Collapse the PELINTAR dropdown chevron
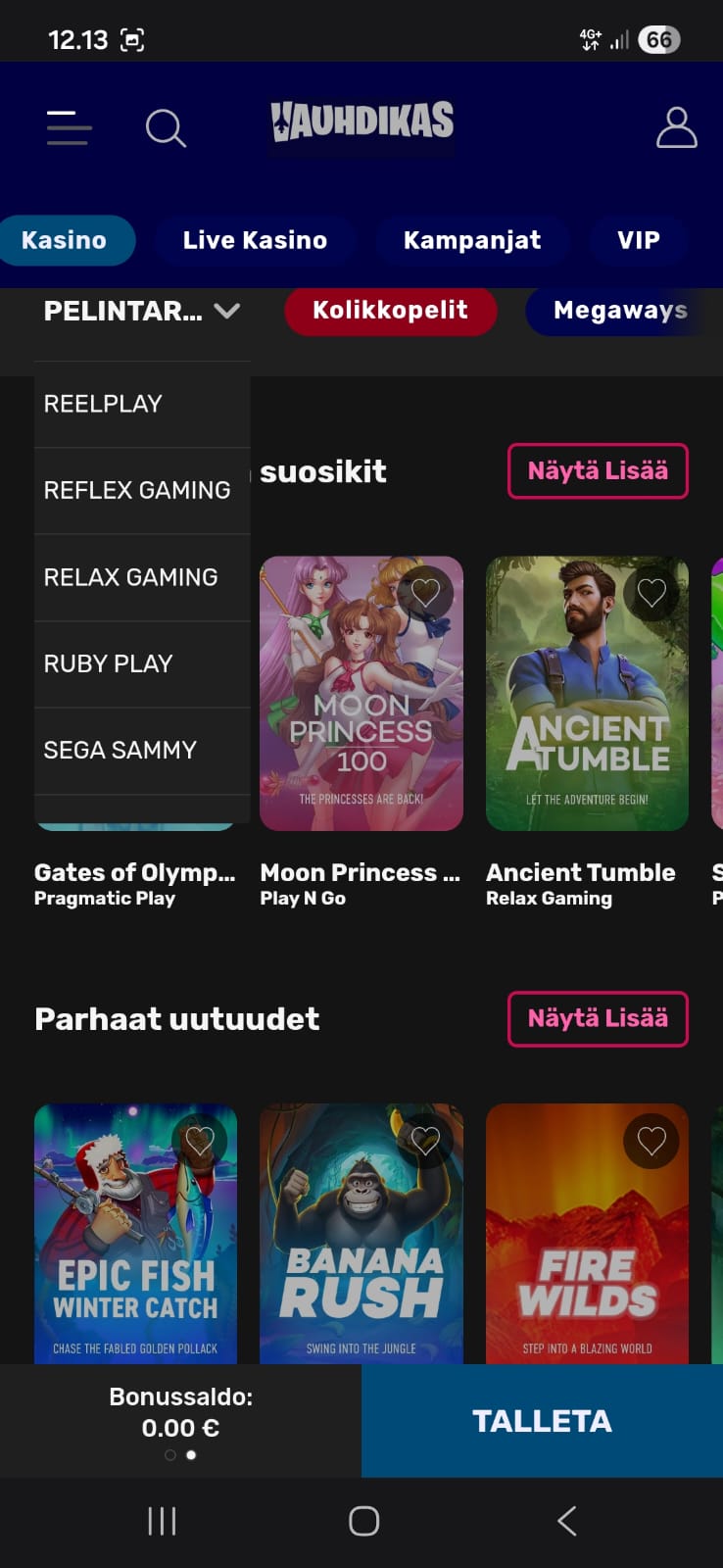The width and height of the screenshot is (723, 1568). coord(228,311)
